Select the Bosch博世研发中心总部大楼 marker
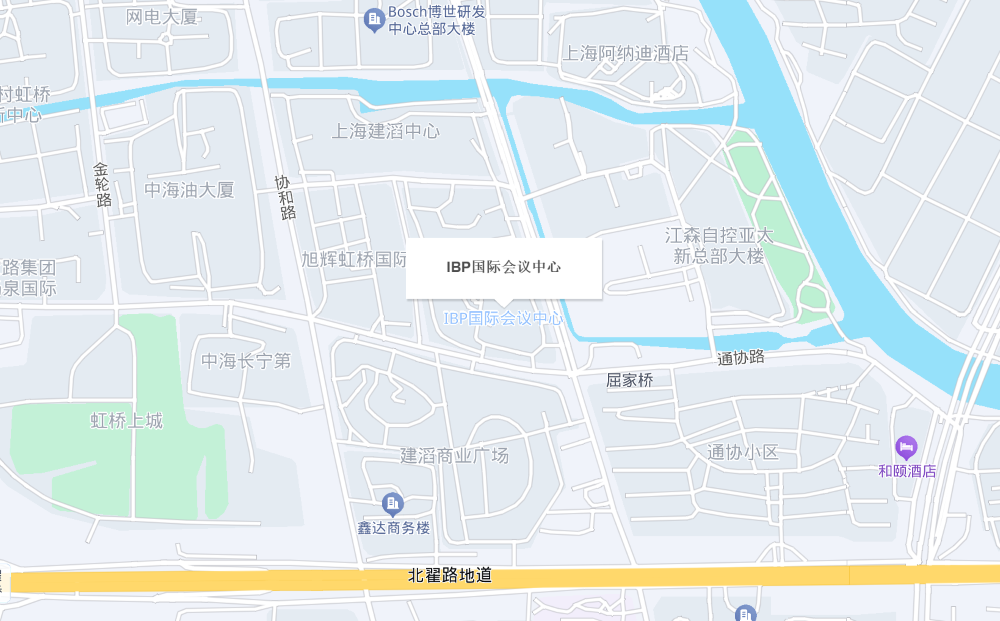Viewport: 1000px width, 621px height. coord(374,19)
